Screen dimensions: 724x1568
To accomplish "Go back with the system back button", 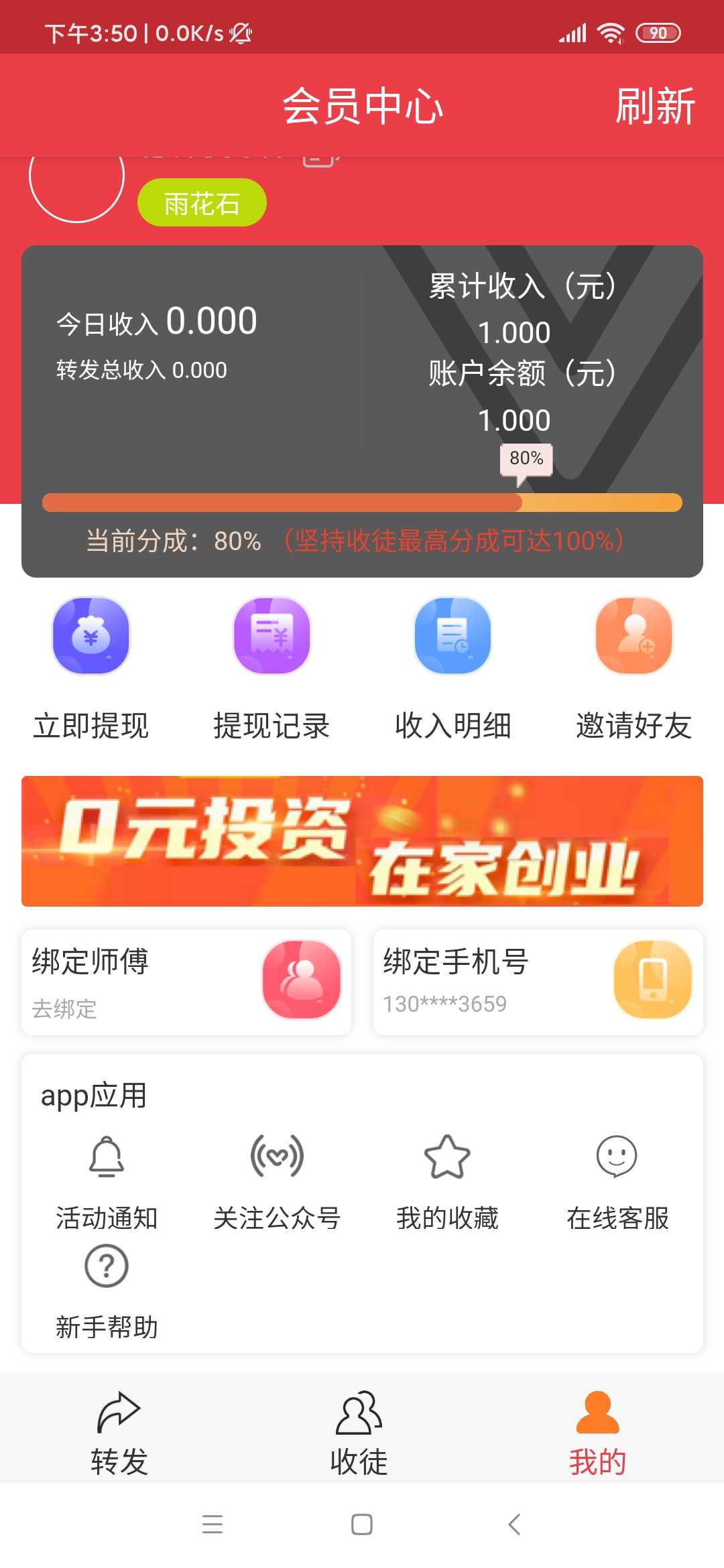I will 514,1524.
